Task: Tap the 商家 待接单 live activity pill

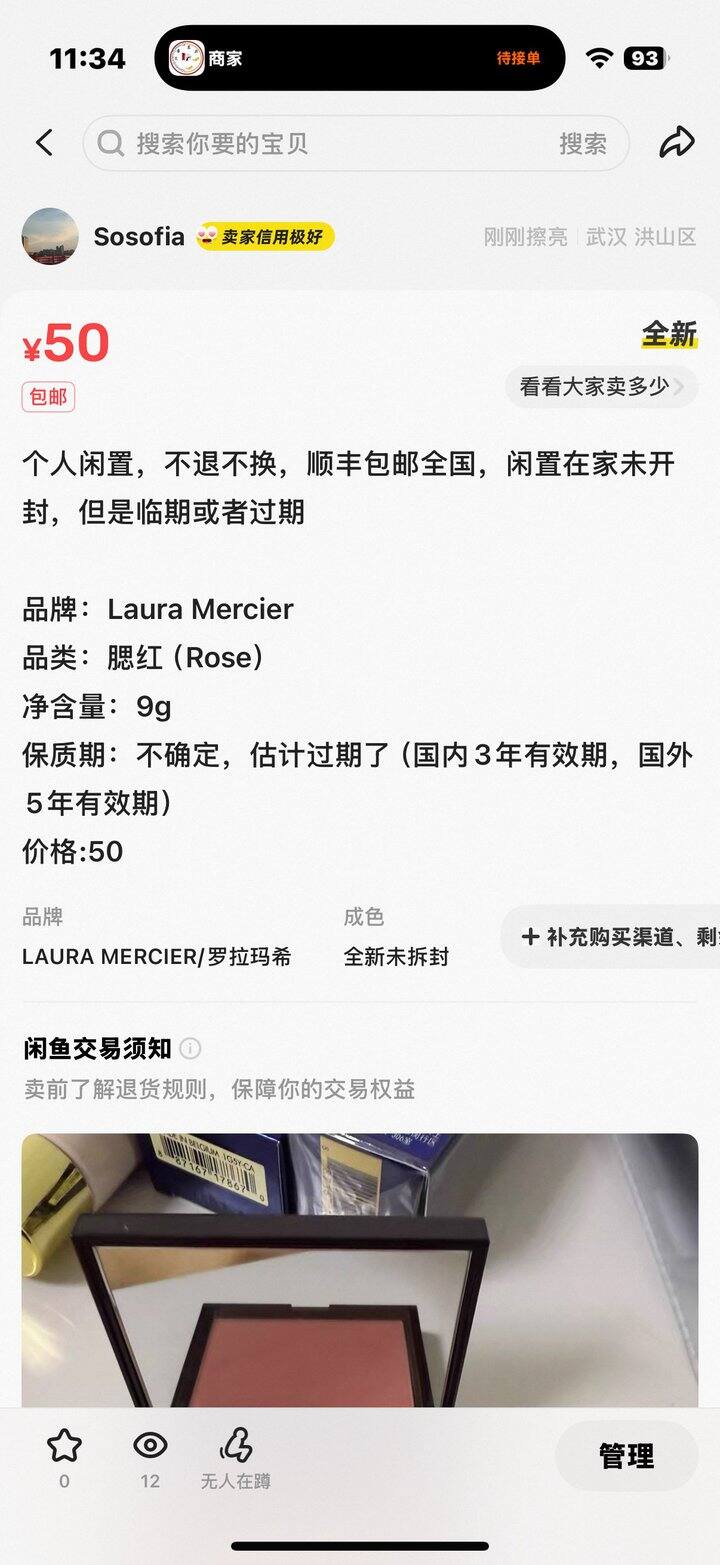Action: 360,58
